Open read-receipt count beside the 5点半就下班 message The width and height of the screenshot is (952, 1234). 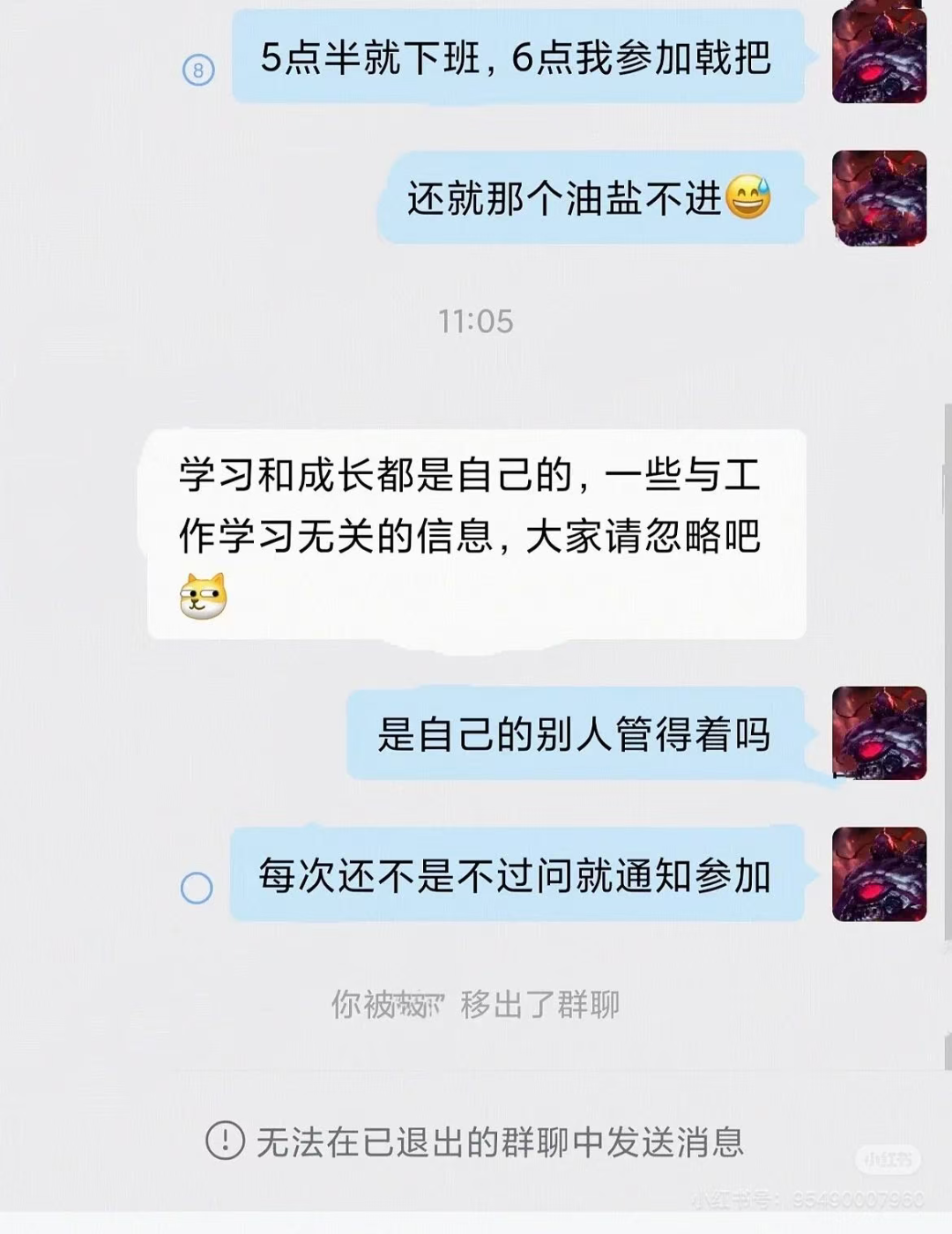click(198, 70)
